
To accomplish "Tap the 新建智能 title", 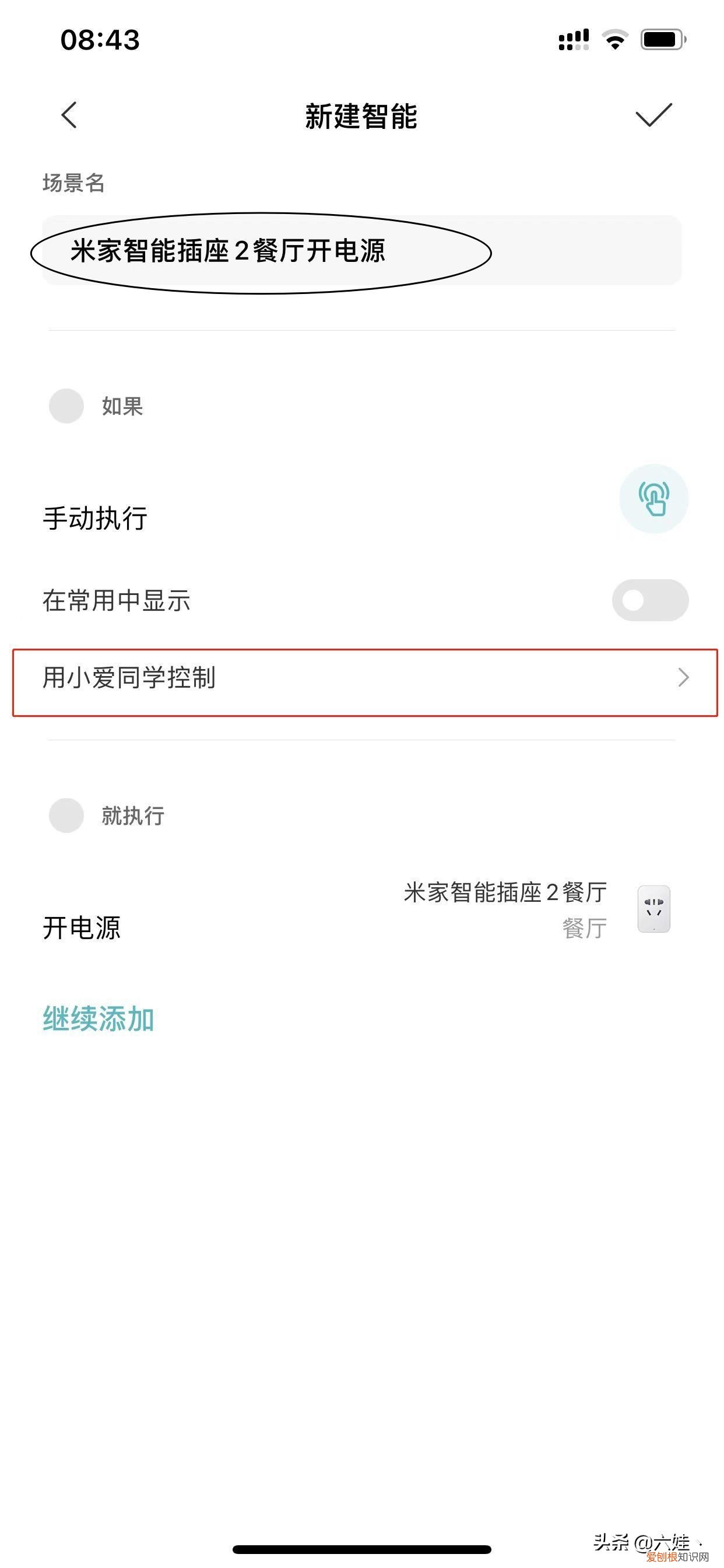I will coord(361,116).
